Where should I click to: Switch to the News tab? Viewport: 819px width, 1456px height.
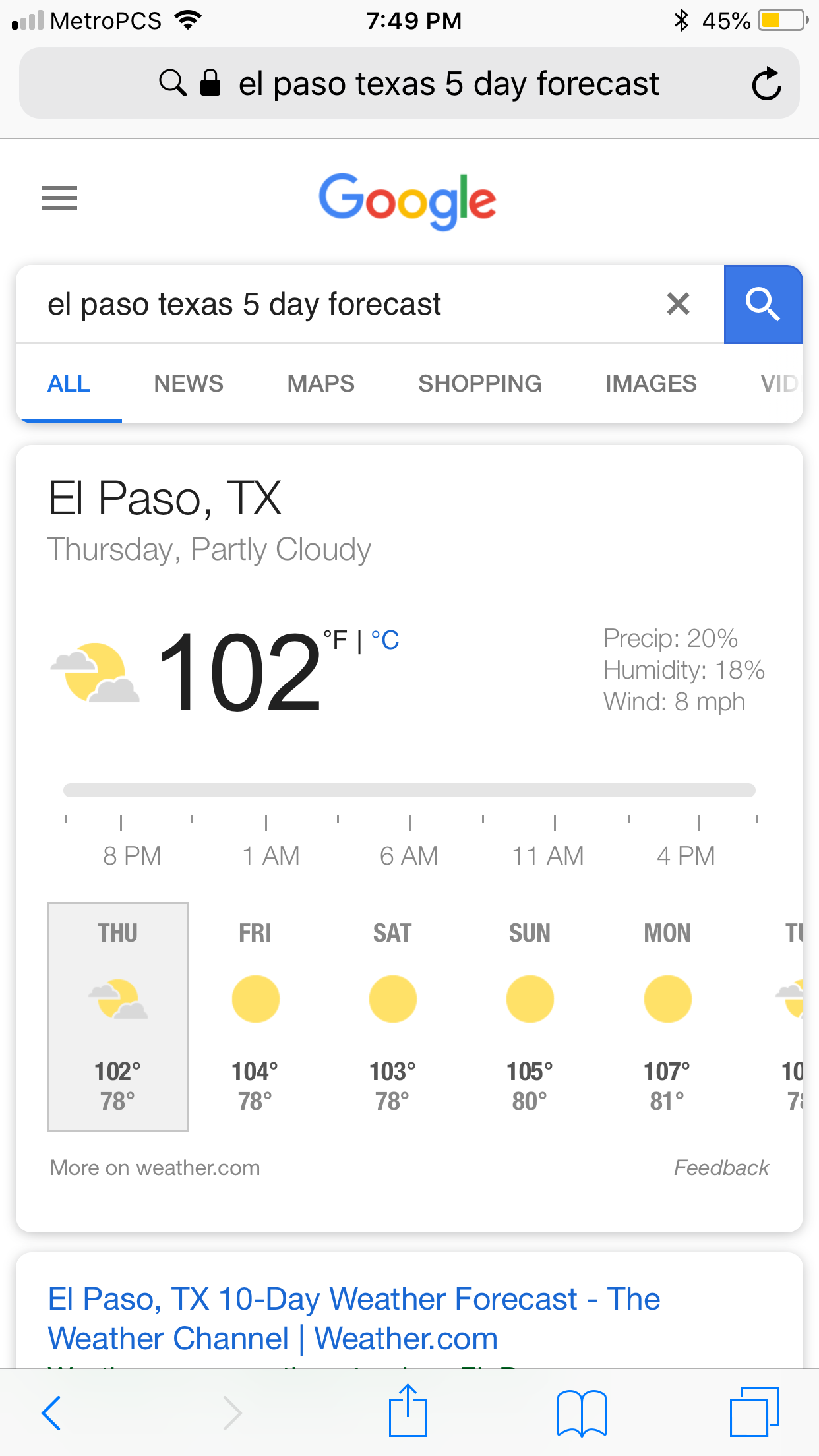tap(189, 384)
